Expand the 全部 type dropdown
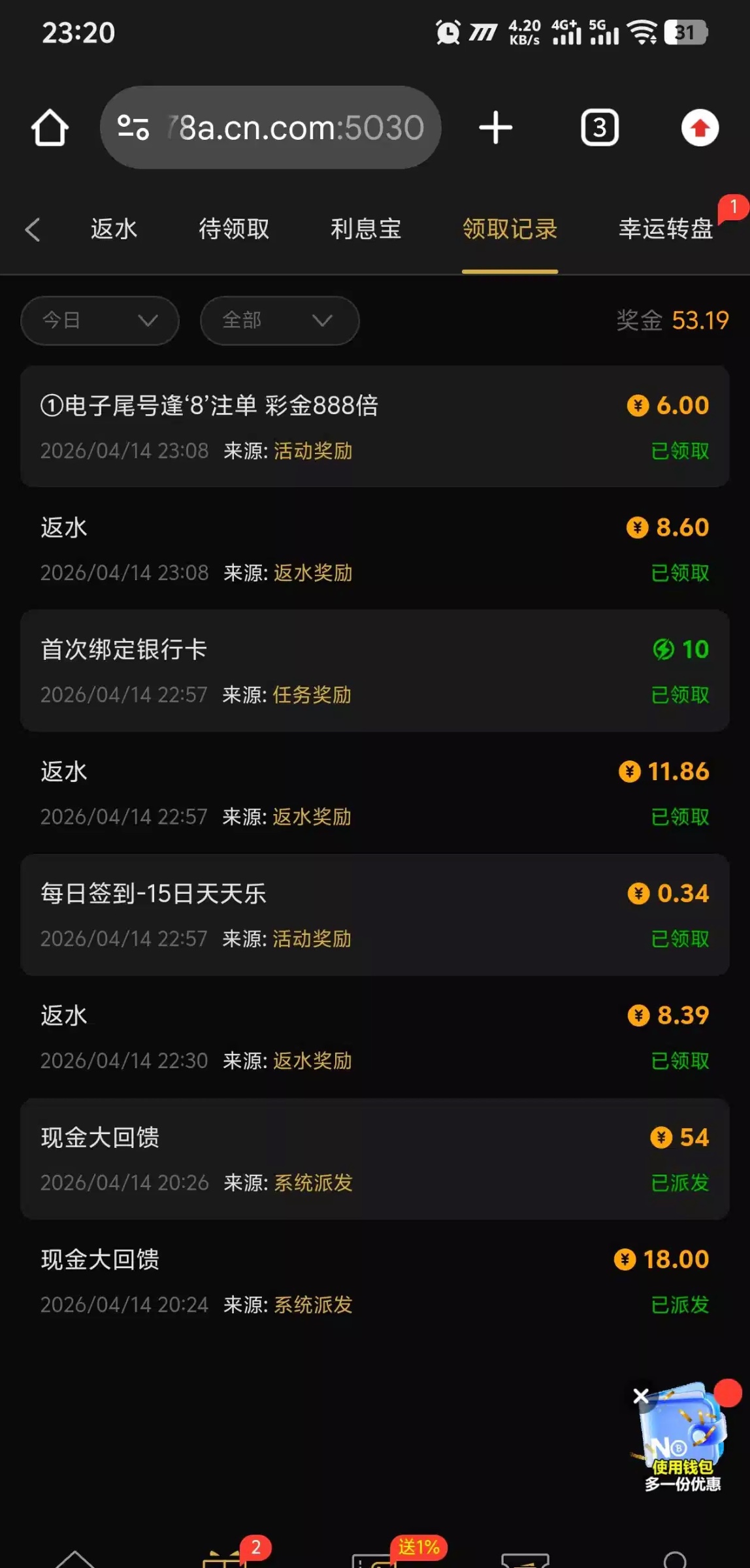The image size is (750, 1568). pyautogui.click(x=280, y=320)
